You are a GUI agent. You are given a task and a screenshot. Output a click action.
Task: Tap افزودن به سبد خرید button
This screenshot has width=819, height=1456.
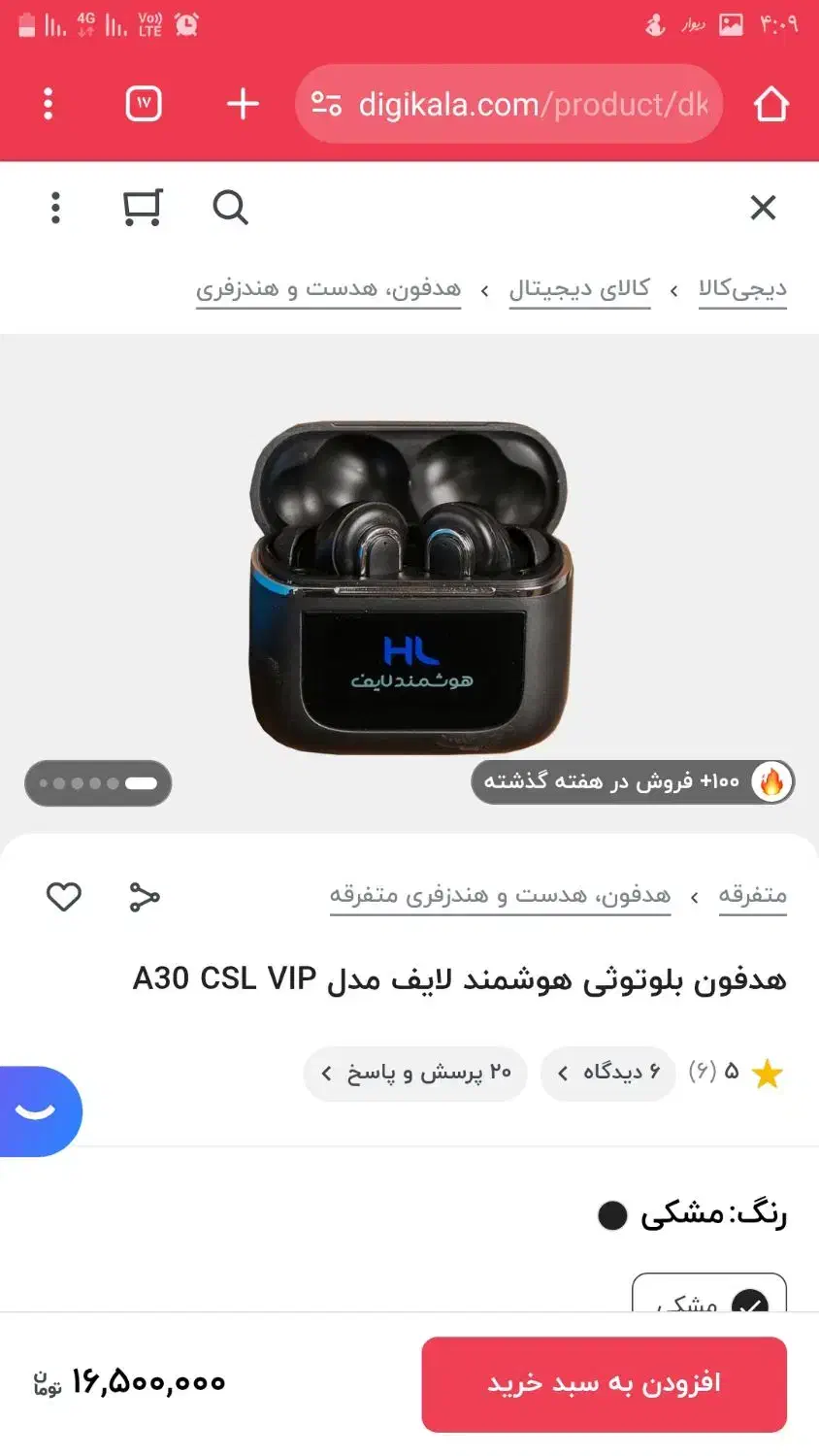(604, 1383)
